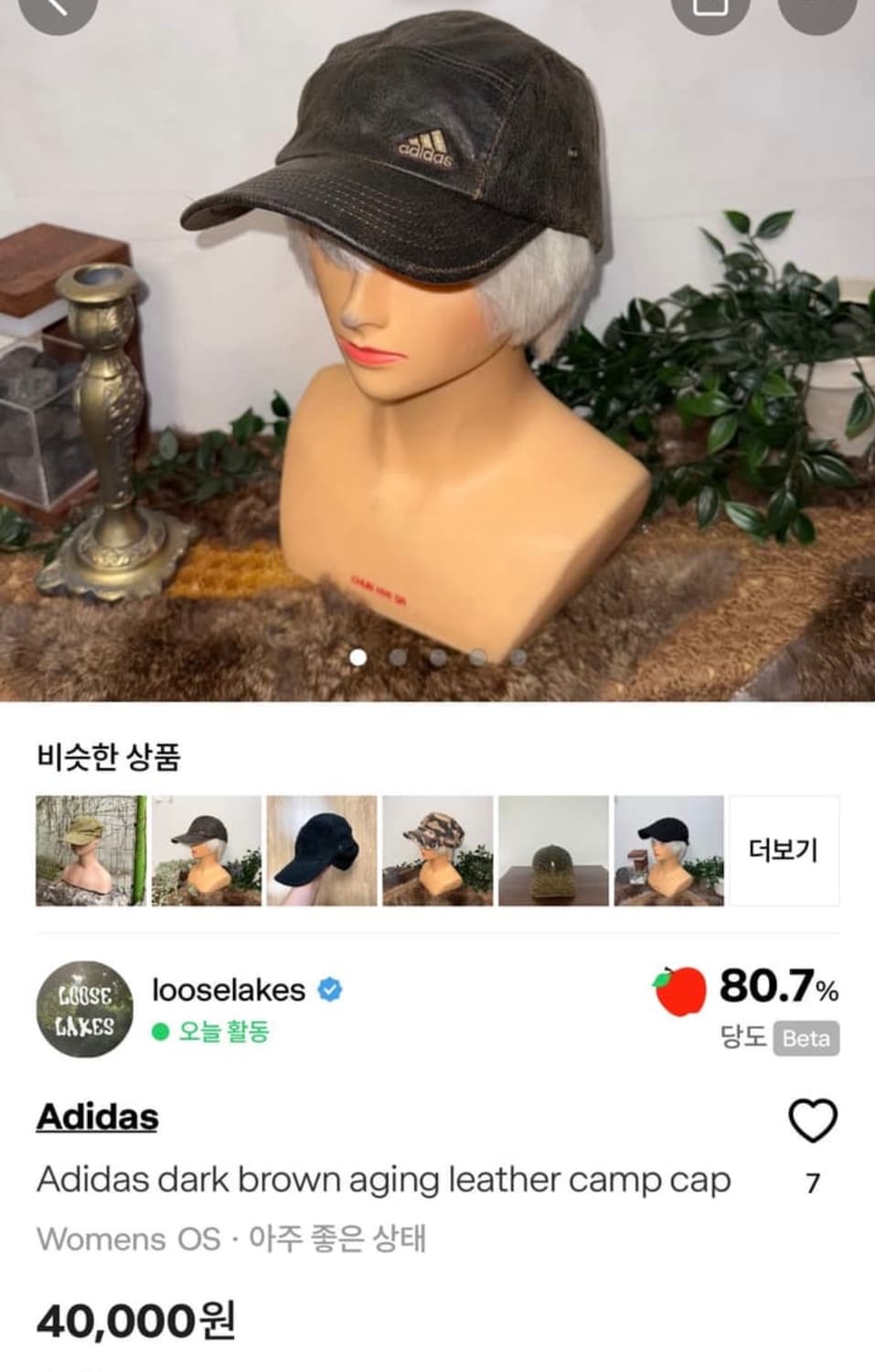Select the suede ear-flap cap thumbnail
Screen dimensions: 875x1372
tap(313, 851)
